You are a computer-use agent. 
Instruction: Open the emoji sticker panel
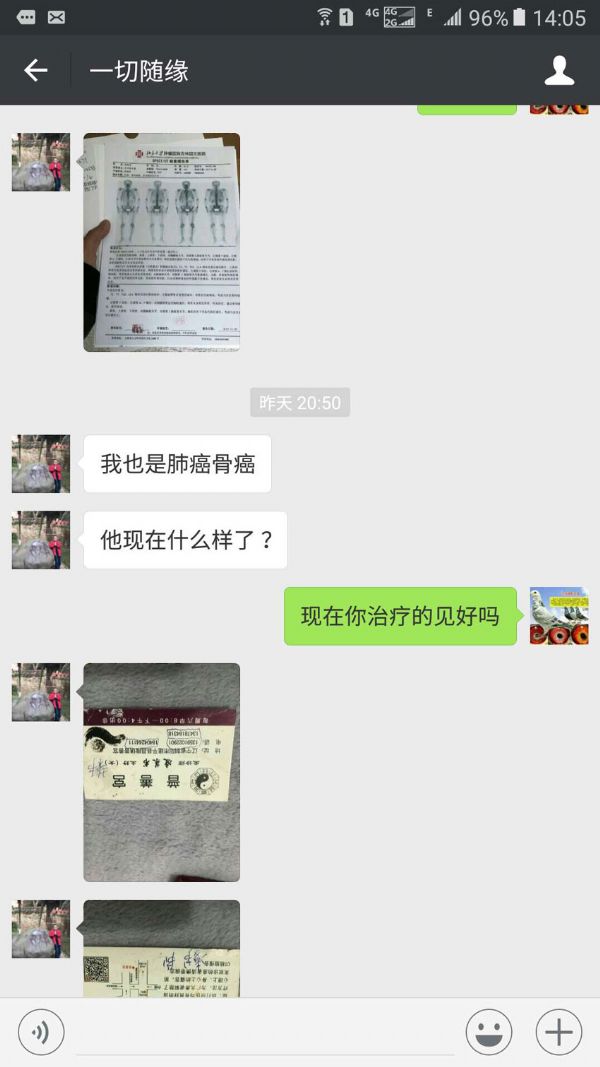[x=489, y=1032]
